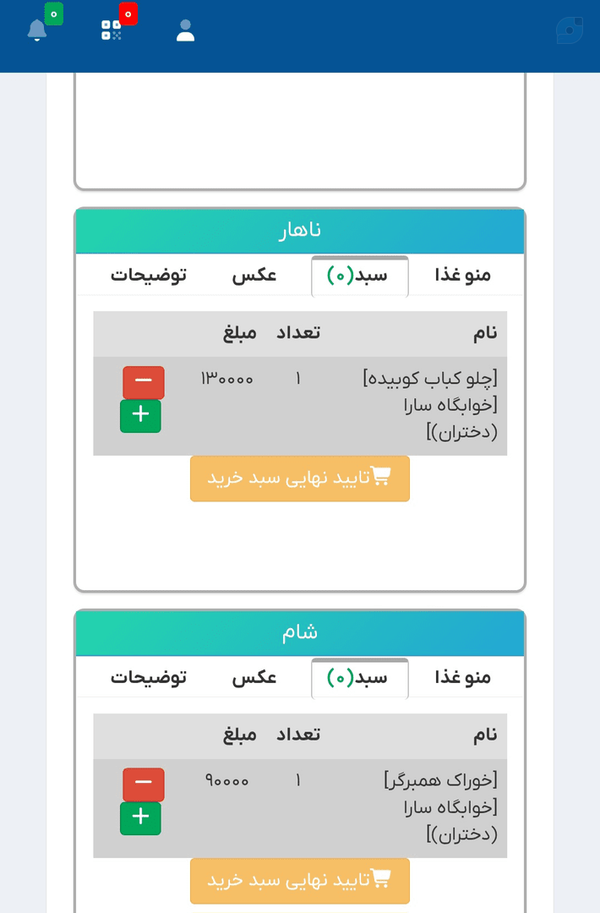Viewport: 600px width, 913px height.
Task: Open the user profile icon
Action: tap(185, 30)
